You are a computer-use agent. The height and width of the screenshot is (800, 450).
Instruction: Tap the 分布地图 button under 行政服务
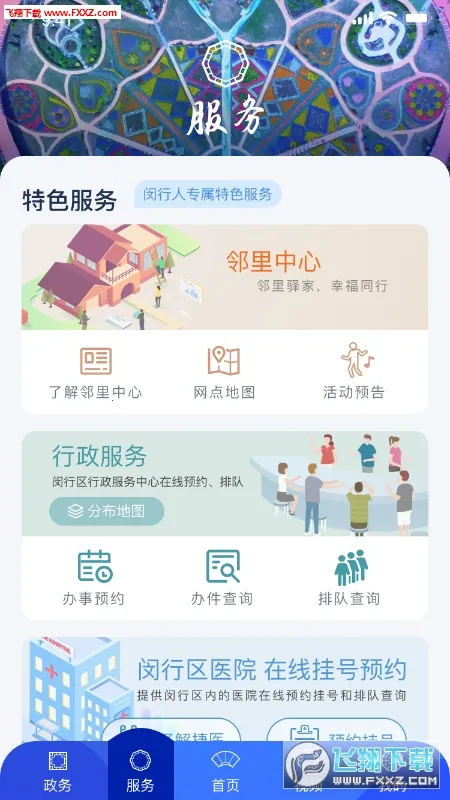107,511
